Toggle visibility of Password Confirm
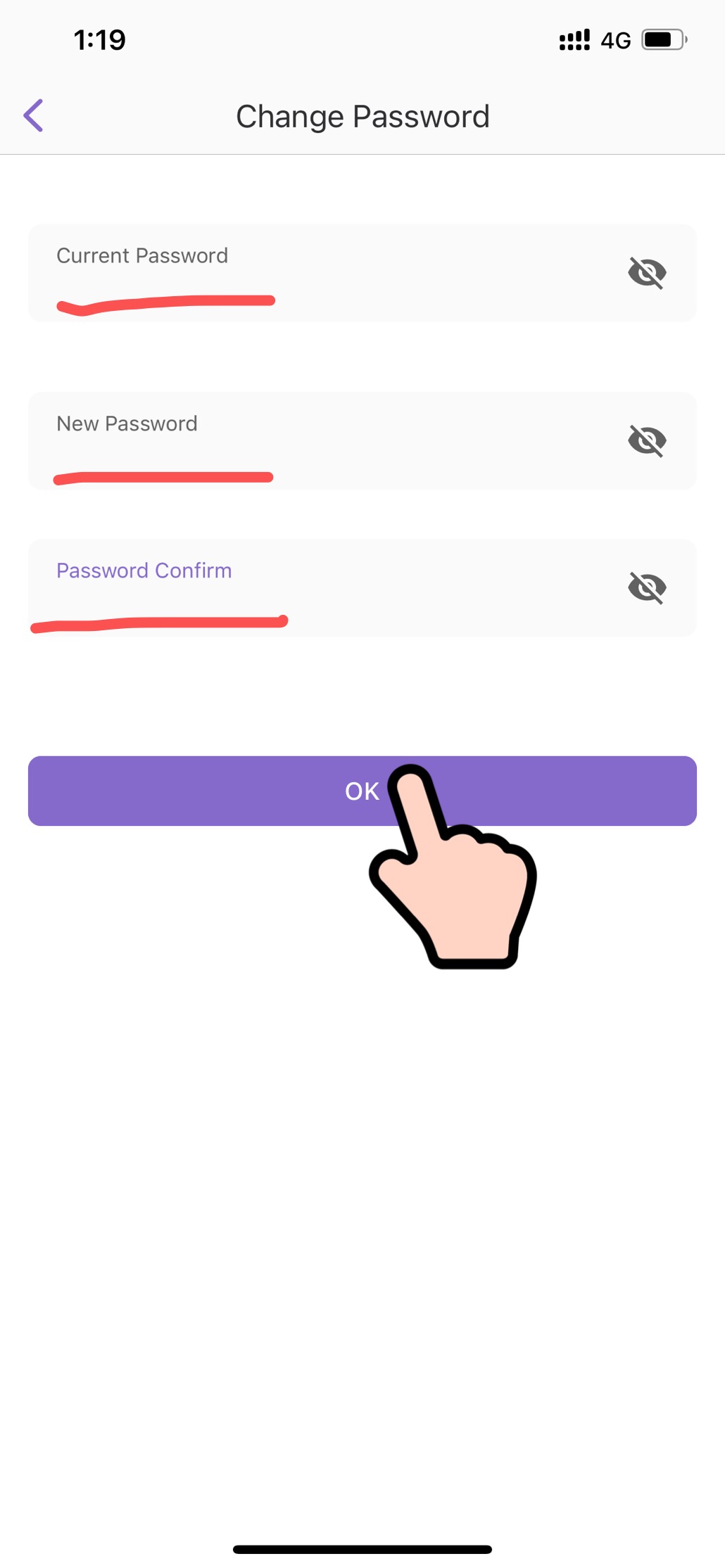 tap(647, 588)
